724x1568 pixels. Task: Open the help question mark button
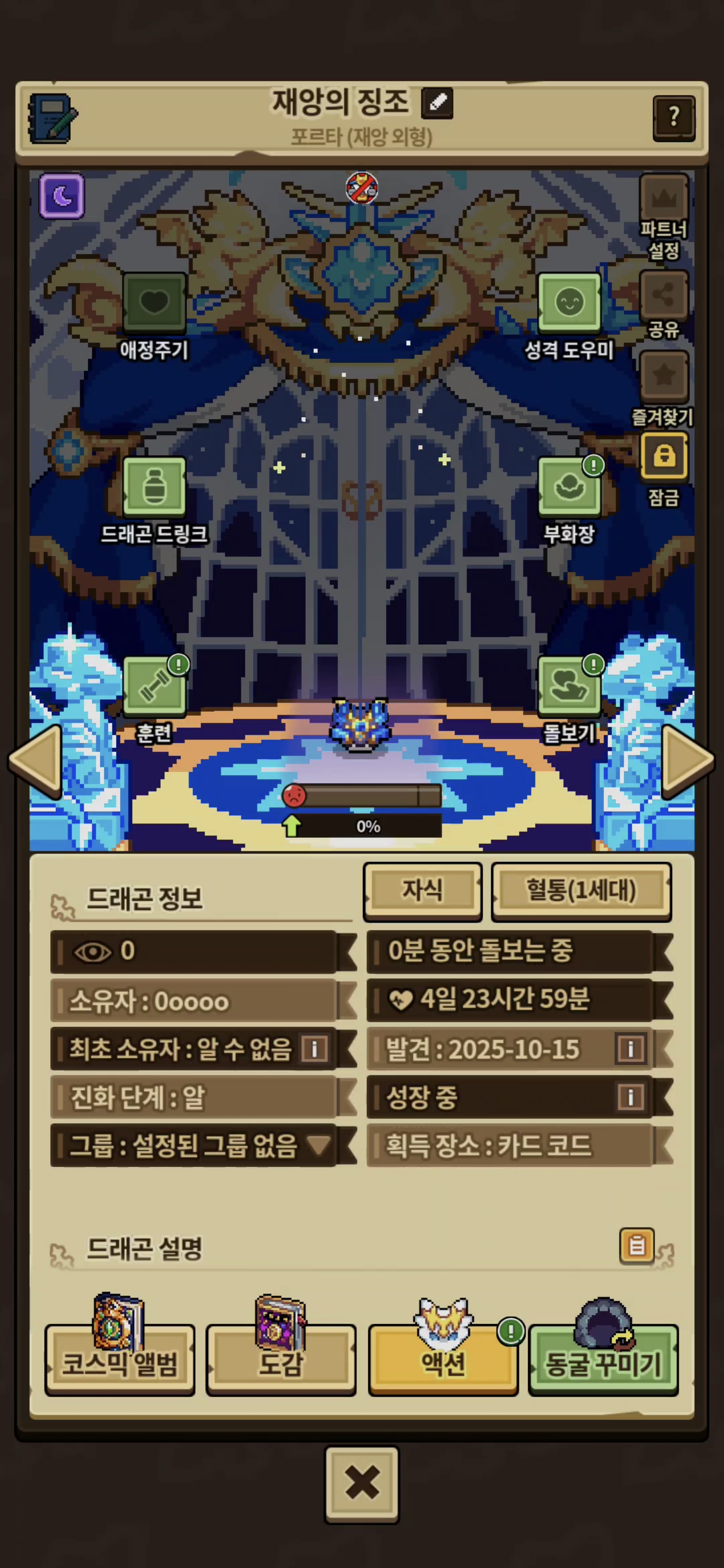pyautogui.click(x=673, y=118)
